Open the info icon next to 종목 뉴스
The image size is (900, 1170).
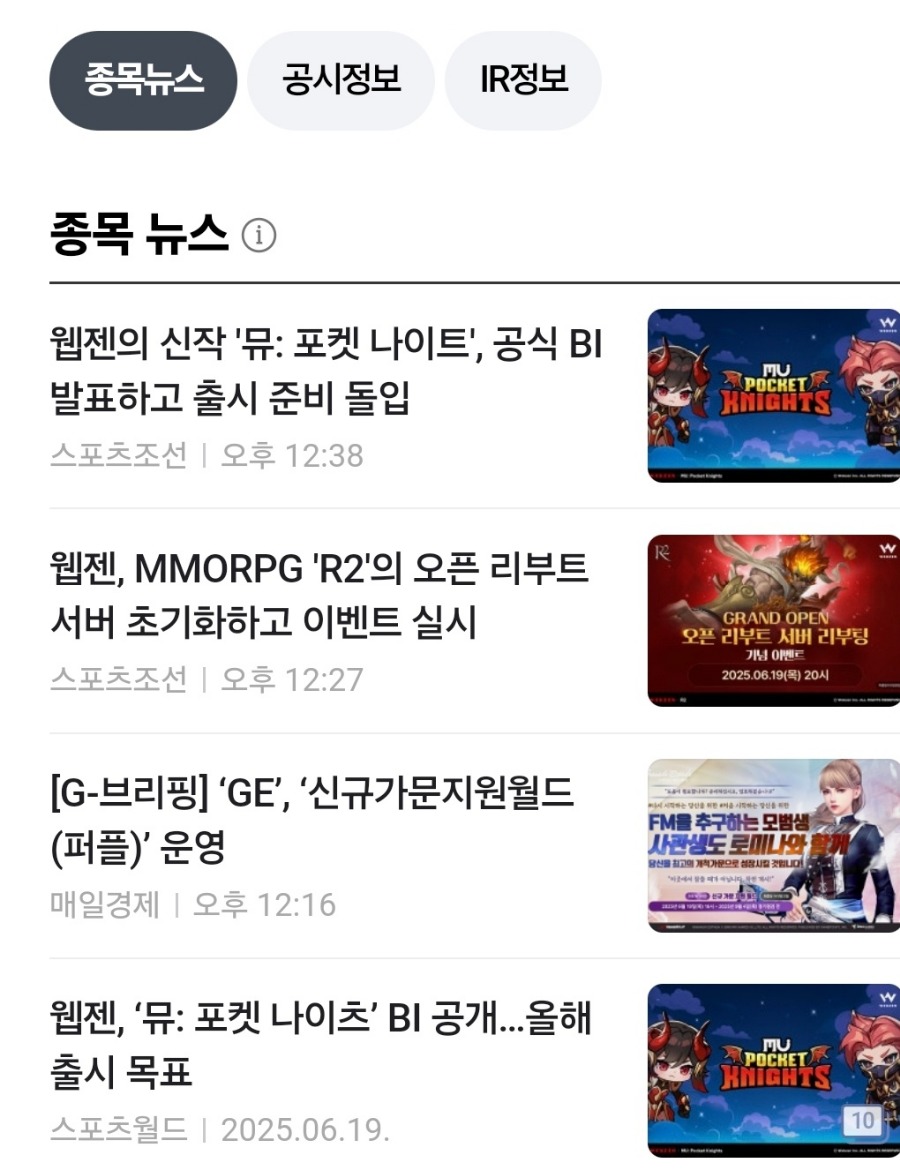coord(259,236)
